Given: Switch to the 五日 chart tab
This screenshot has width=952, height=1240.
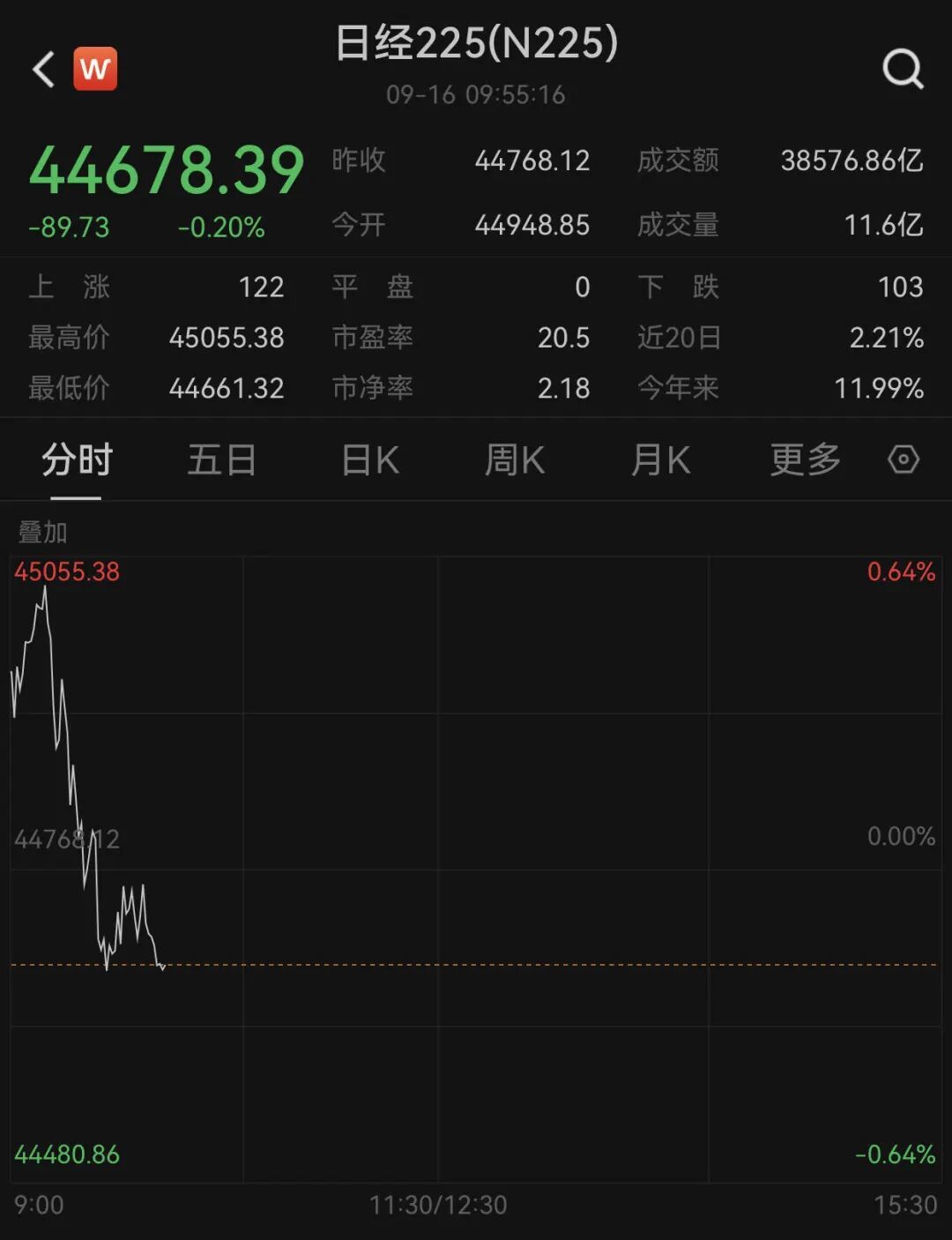Looking at the screenshot, I should [221, 459].
